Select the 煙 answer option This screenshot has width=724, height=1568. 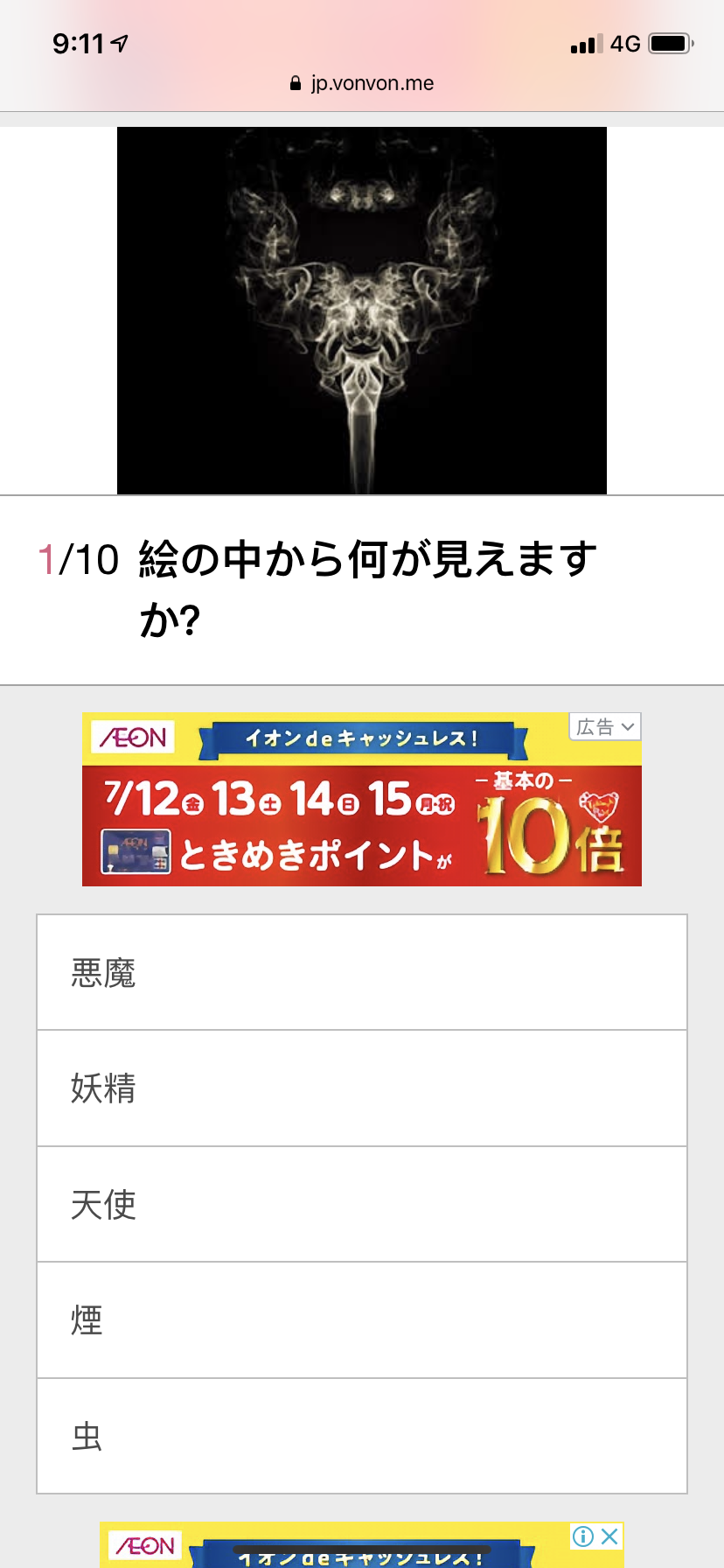(x=362, y=1320)
